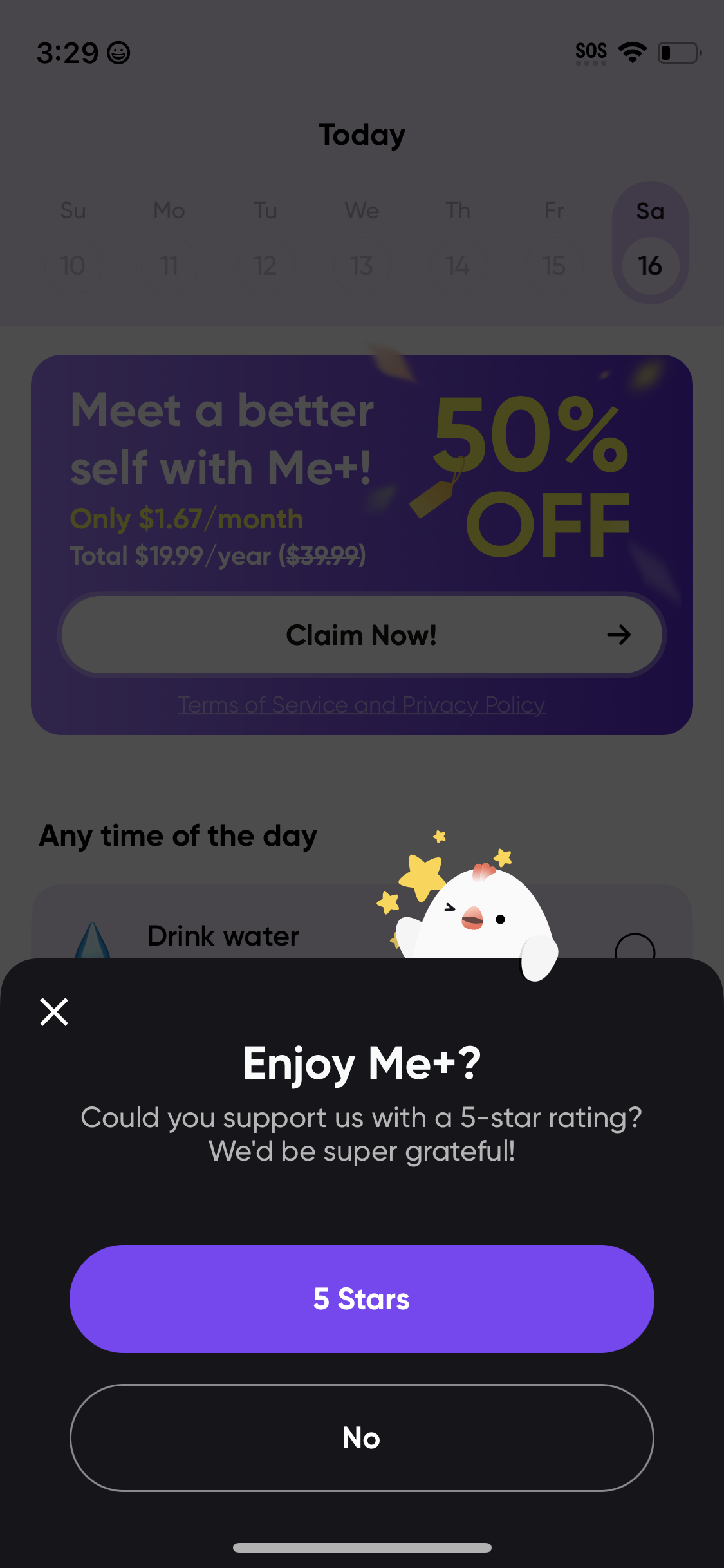Tap the SOS indicator in the status bar
This screenshot has height=1568, width=724.
click(590, 50)
